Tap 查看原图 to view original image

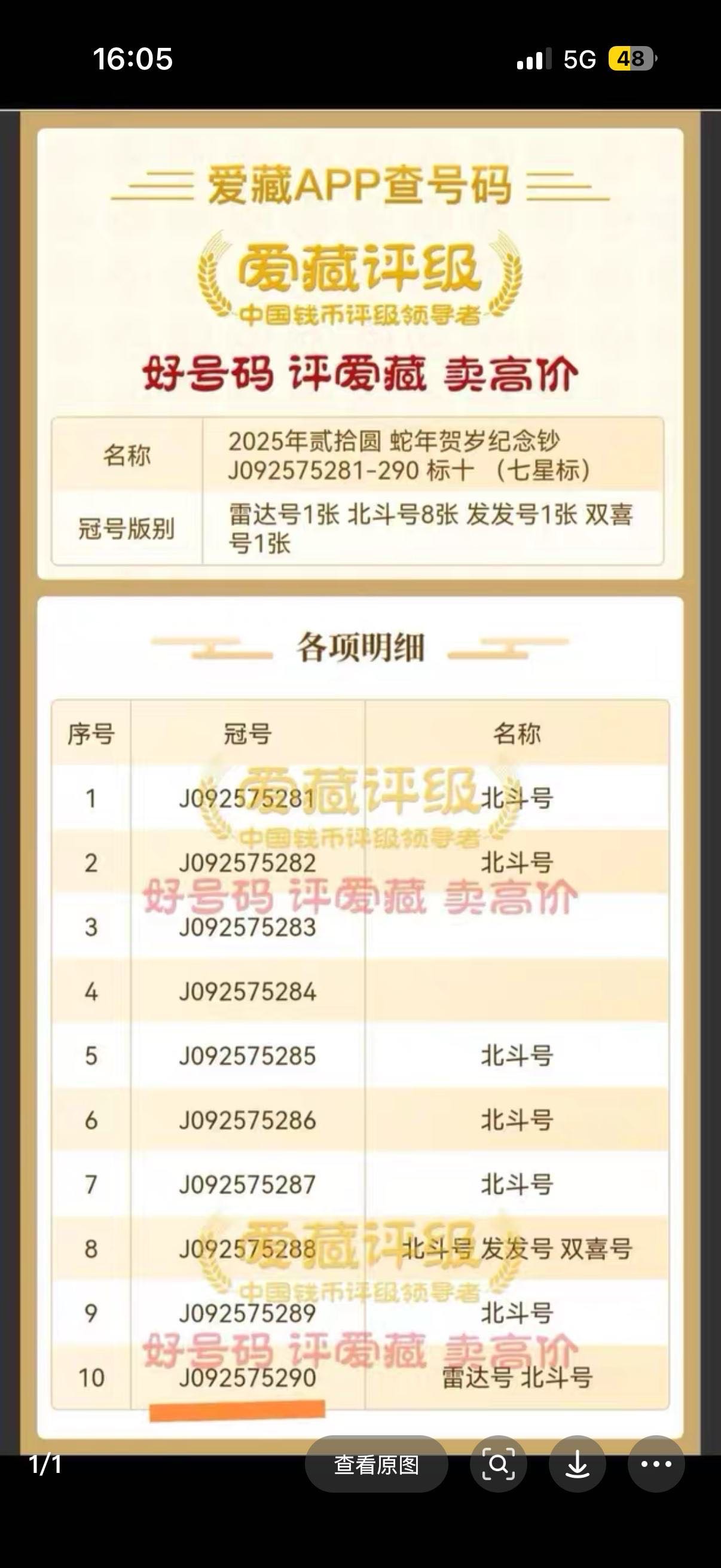point(376,1465)
